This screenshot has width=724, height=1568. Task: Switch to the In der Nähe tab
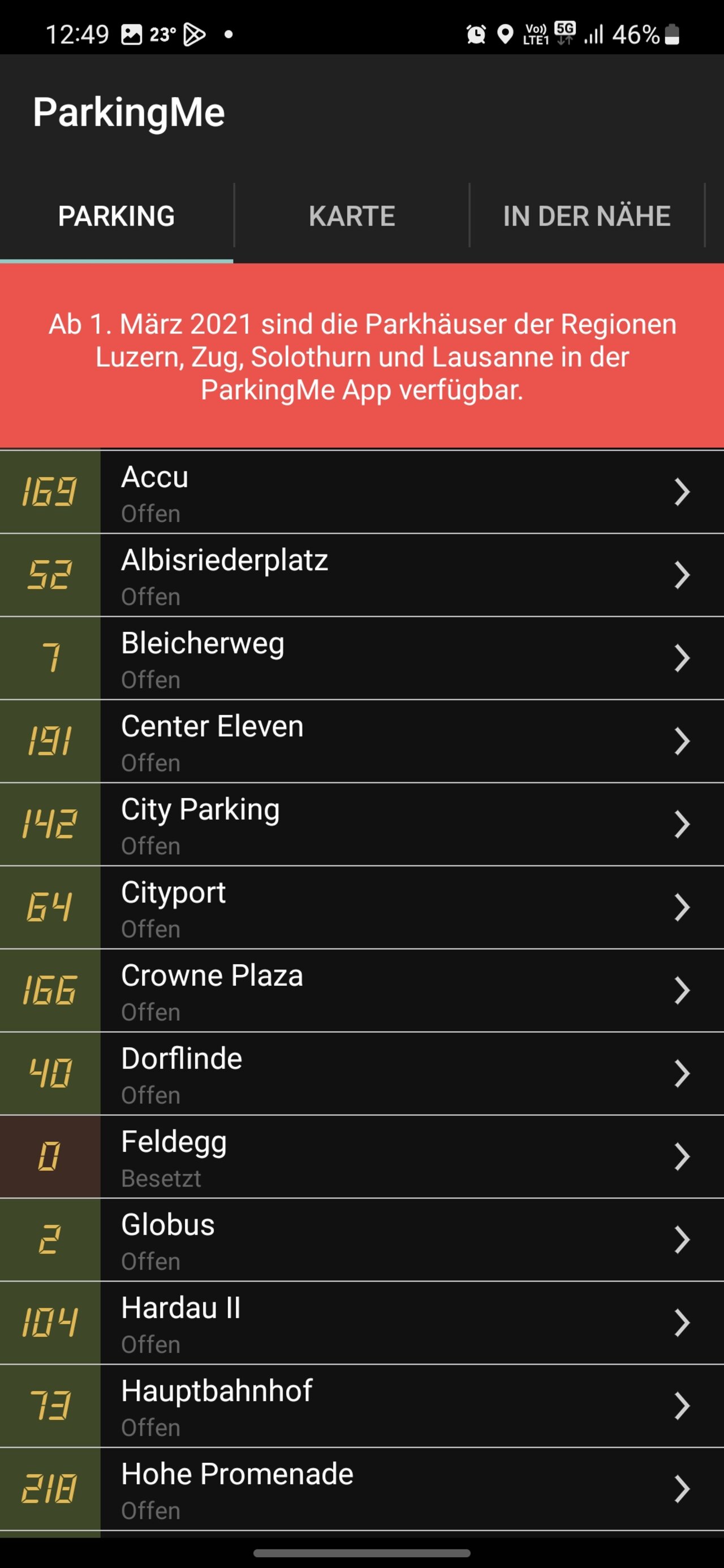coord(587,216)
